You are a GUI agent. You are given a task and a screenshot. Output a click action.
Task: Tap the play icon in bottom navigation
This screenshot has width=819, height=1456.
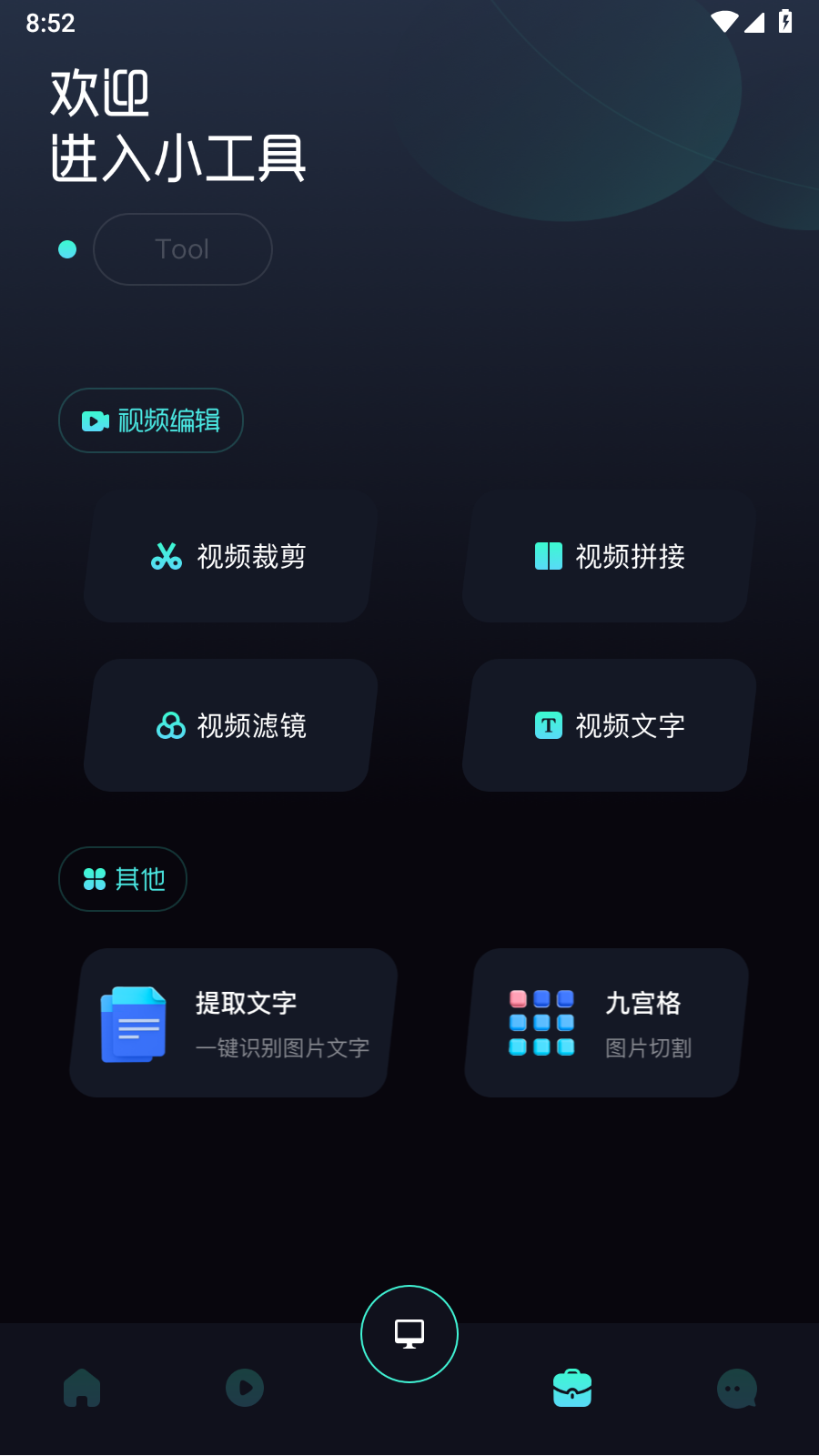[245, 1388]
